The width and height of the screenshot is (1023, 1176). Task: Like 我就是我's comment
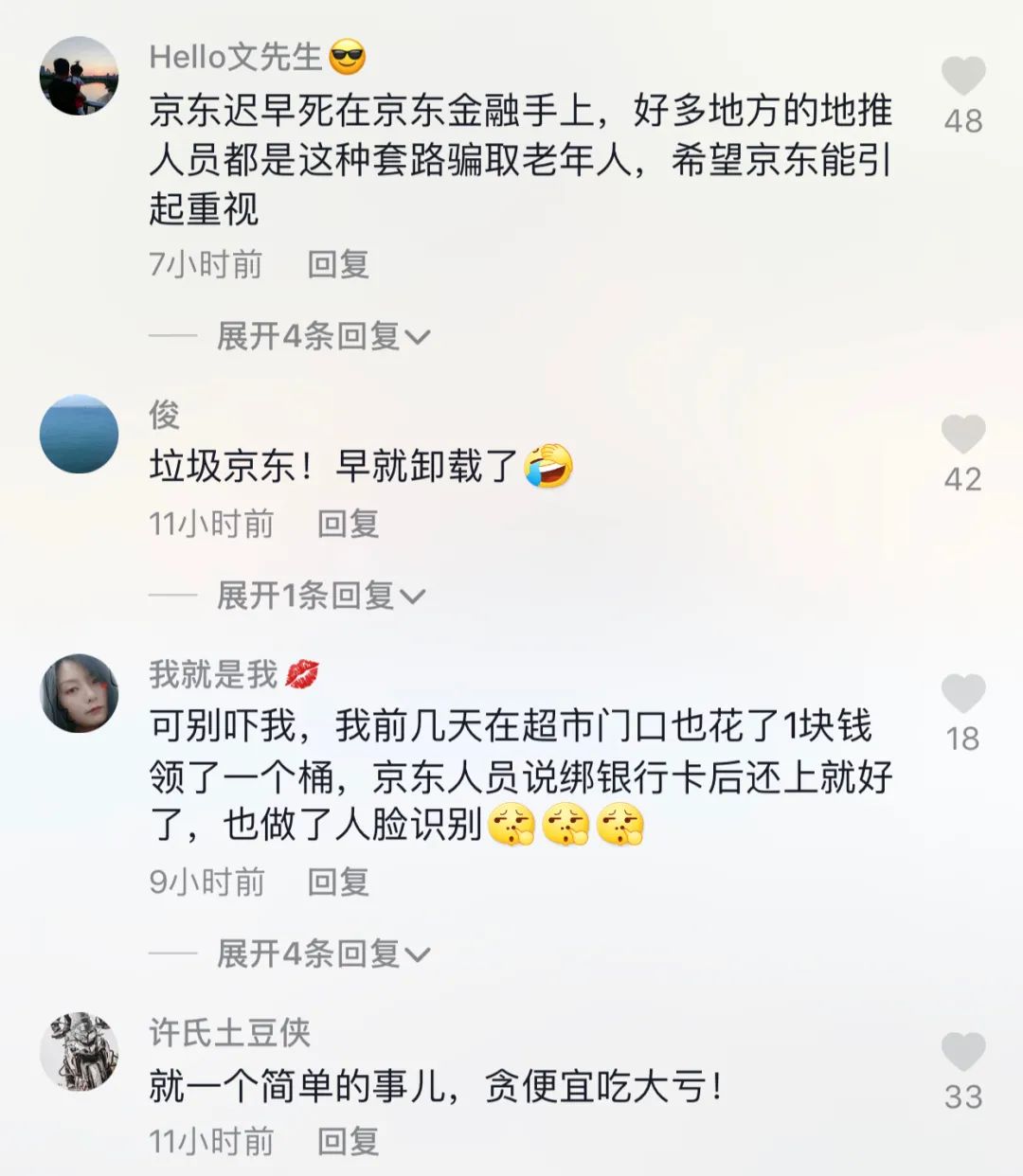962,694
